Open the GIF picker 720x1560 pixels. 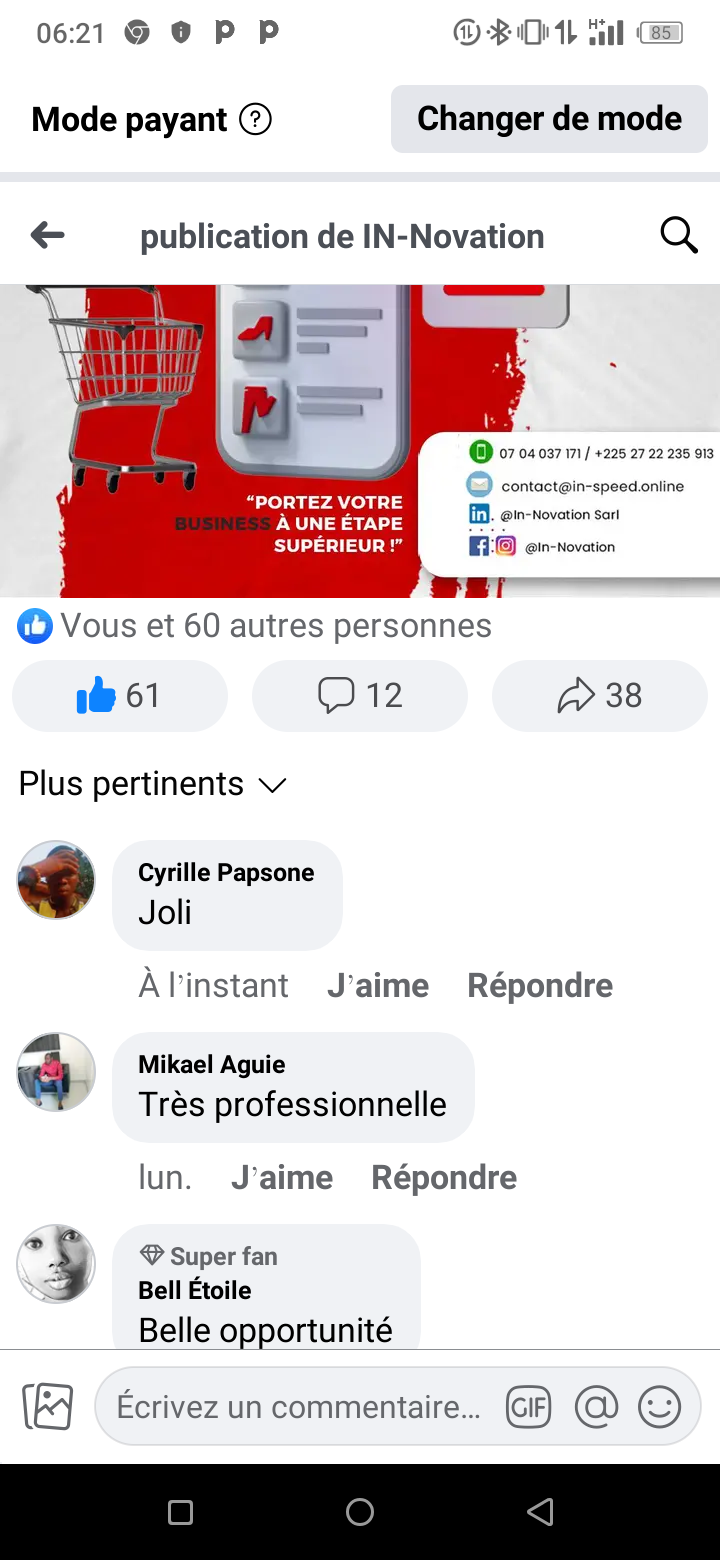click(x=528, y=1407)
